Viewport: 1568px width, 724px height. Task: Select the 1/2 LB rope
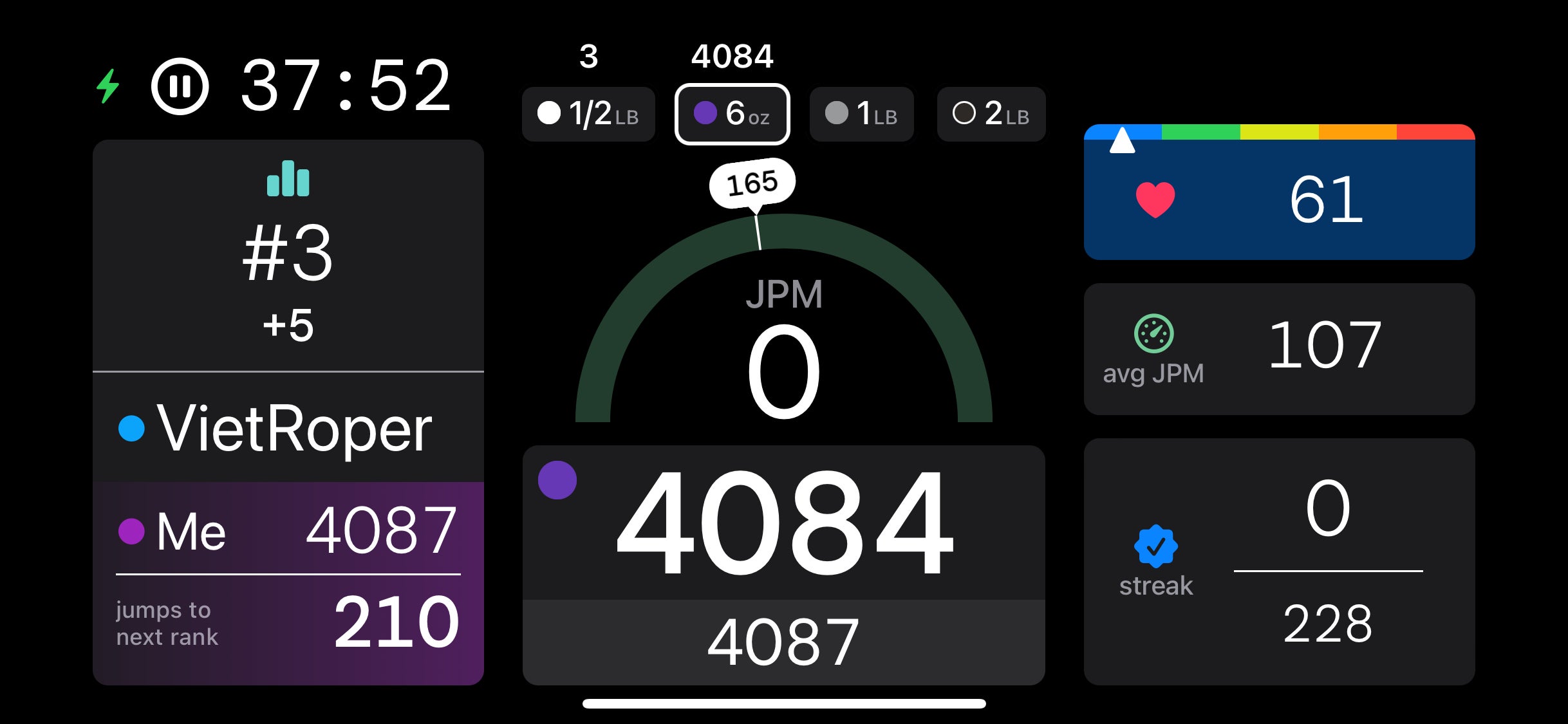click(588, 114)
